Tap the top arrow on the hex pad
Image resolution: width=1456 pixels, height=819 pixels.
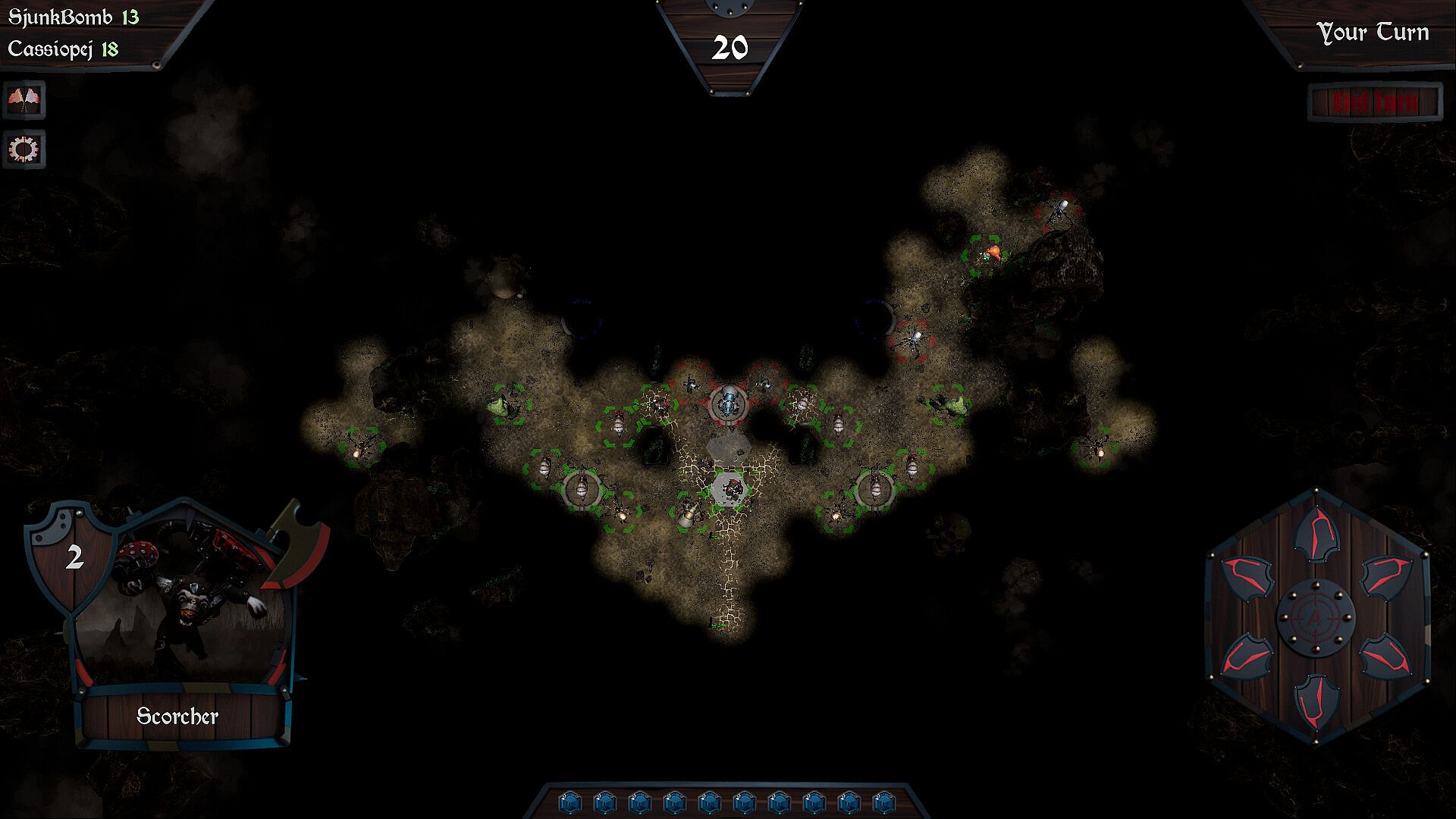[x=1316, y=535]
